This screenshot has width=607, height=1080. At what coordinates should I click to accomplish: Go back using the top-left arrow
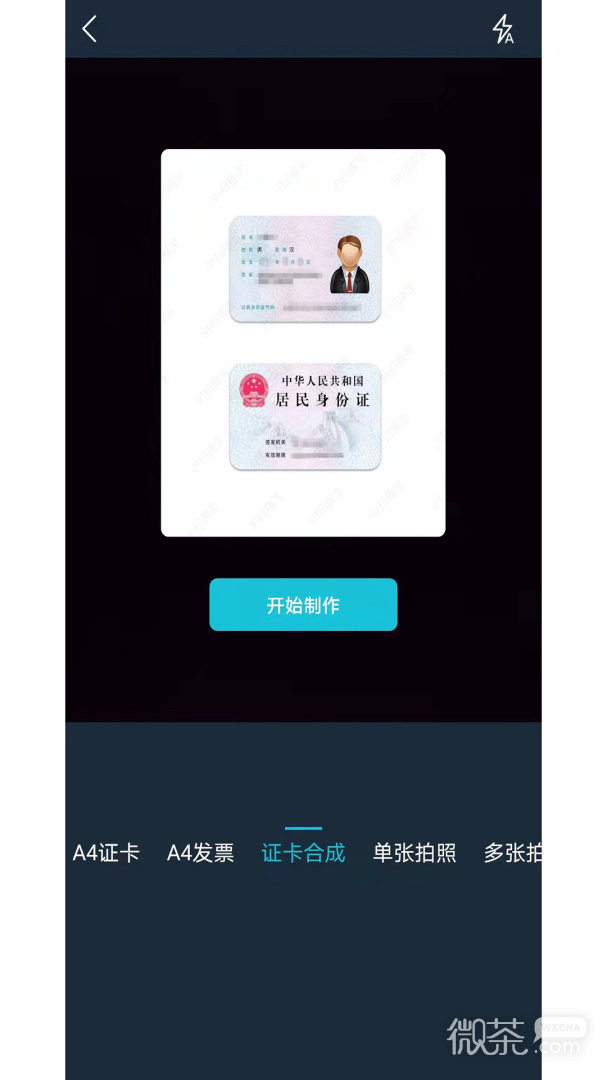coord(90,29)
